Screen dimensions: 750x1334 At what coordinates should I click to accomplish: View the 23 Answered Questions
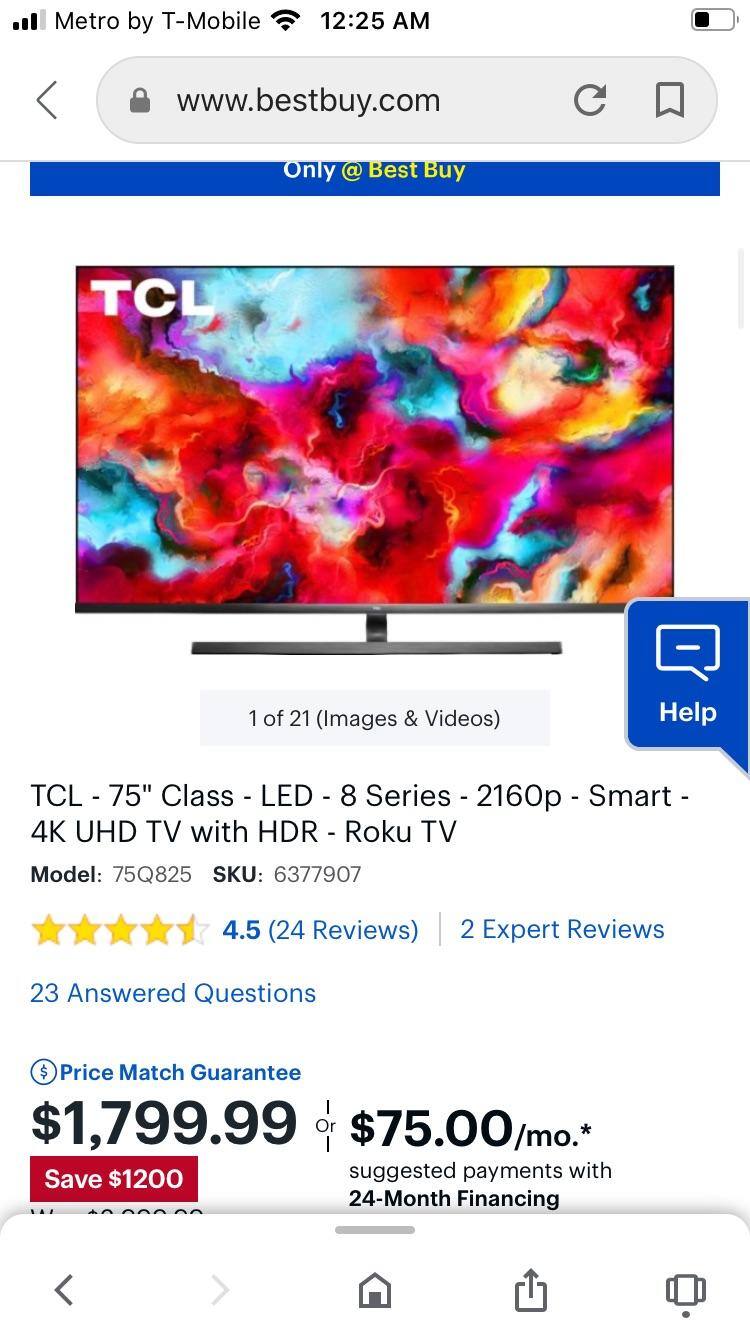[x=172, y=992]
